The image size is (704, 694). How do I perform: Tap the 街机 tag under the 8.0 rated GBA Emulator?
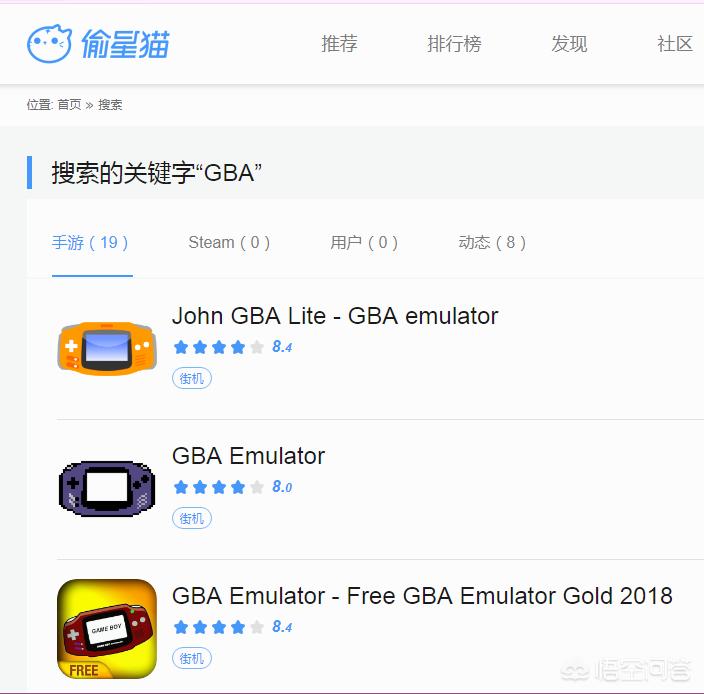[192, 518]
